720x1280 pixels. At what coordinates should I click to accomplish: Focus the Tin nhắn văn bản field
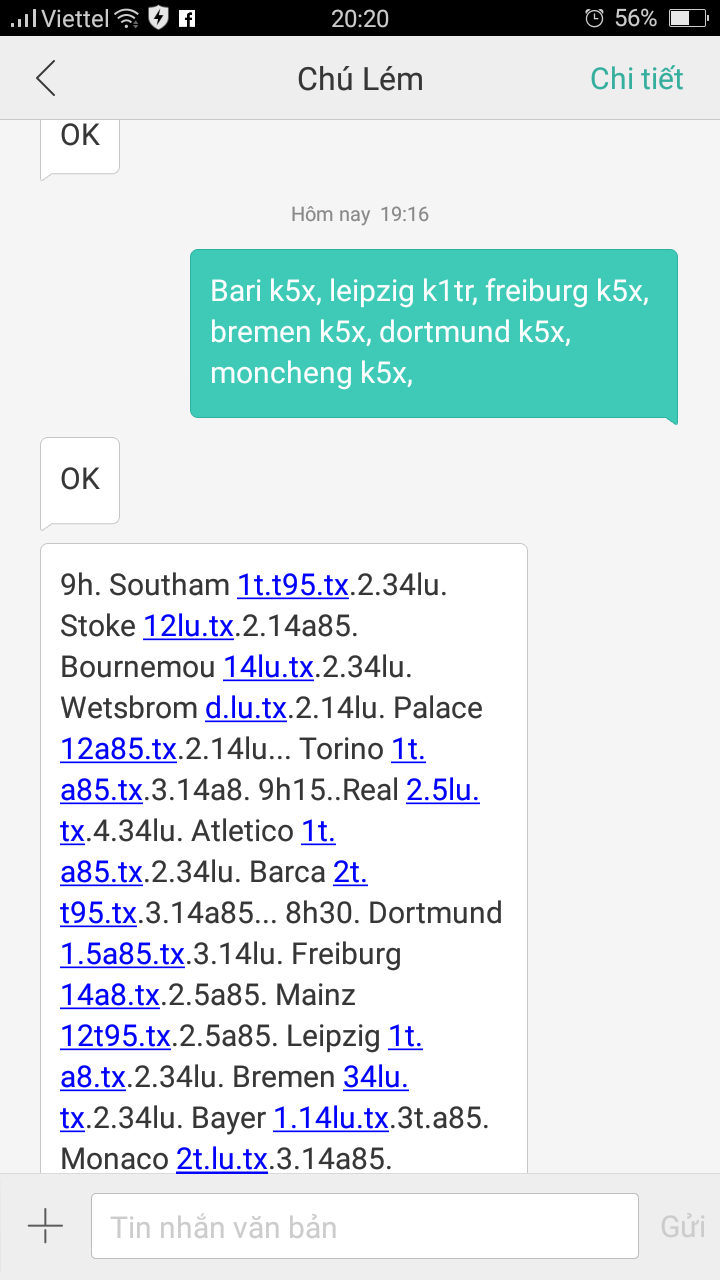(365, 1226)
